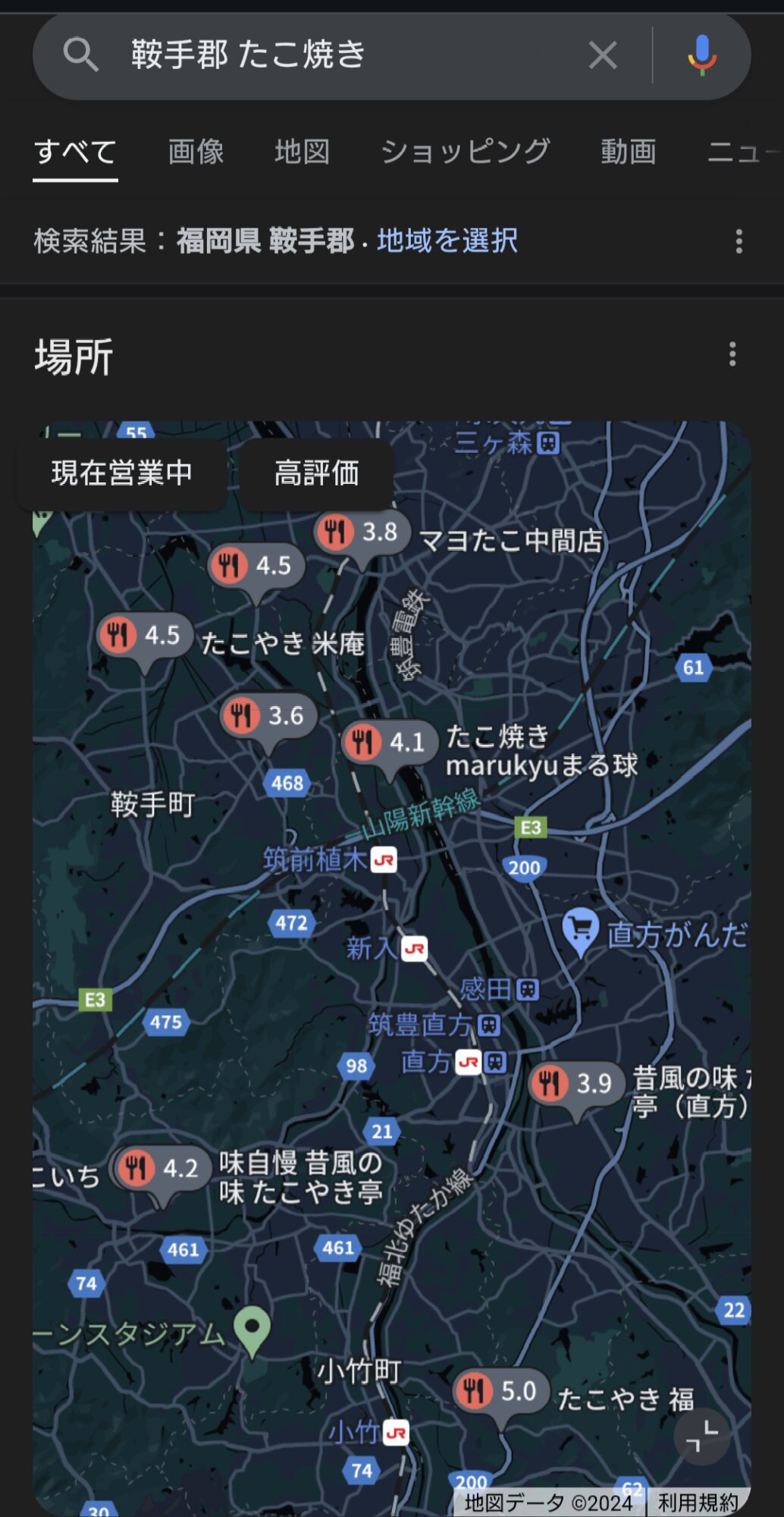Open the options menu next to 場所
Screen dimensions: 784x1517
pyautogui.click(x=732, y=354)
